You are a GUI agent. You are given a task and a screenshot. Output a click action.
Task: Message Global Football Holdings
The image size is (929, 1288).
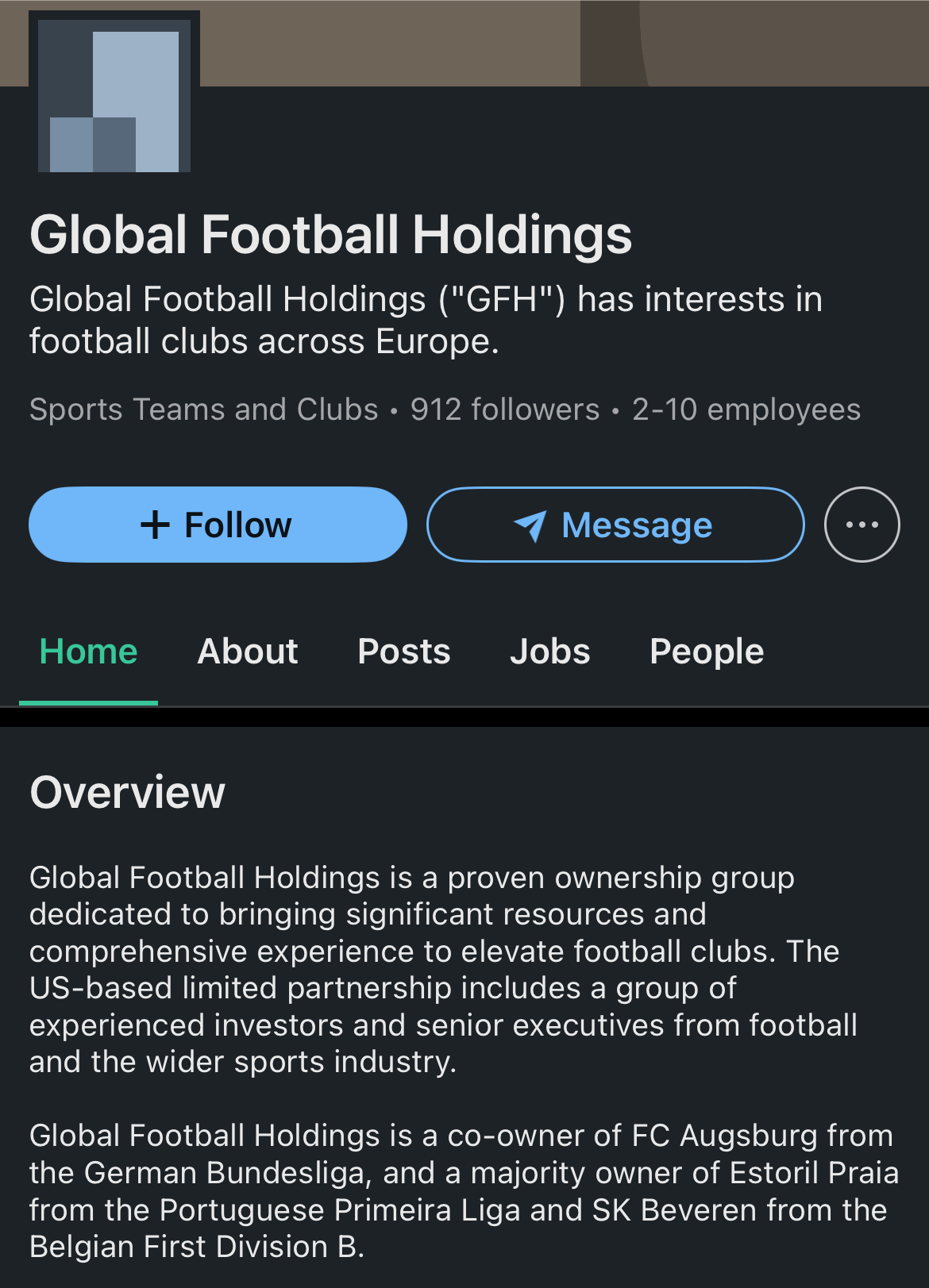[615, 525]
